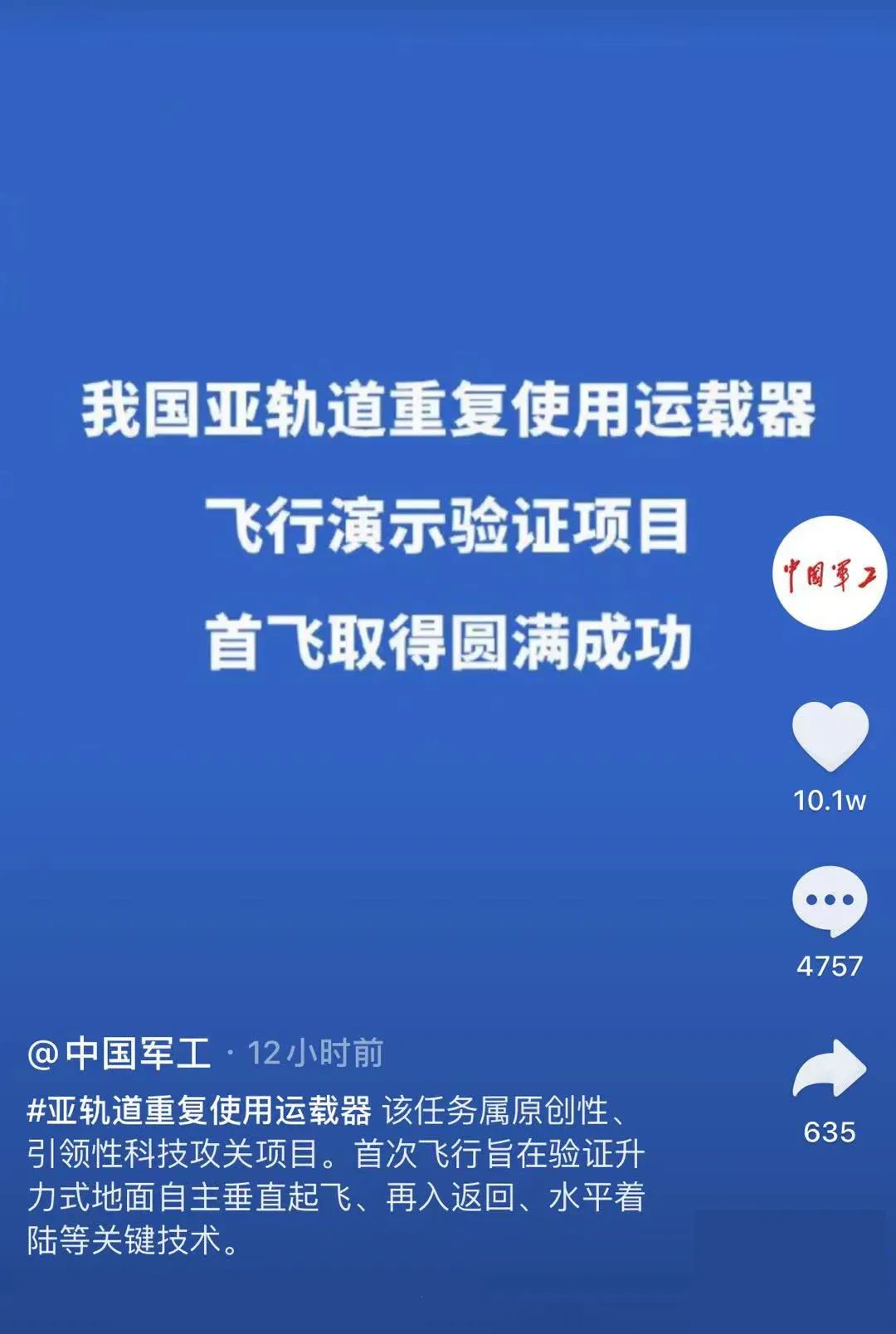
Task: Like this video with the heart icon
Action: [x=830, y=735]
